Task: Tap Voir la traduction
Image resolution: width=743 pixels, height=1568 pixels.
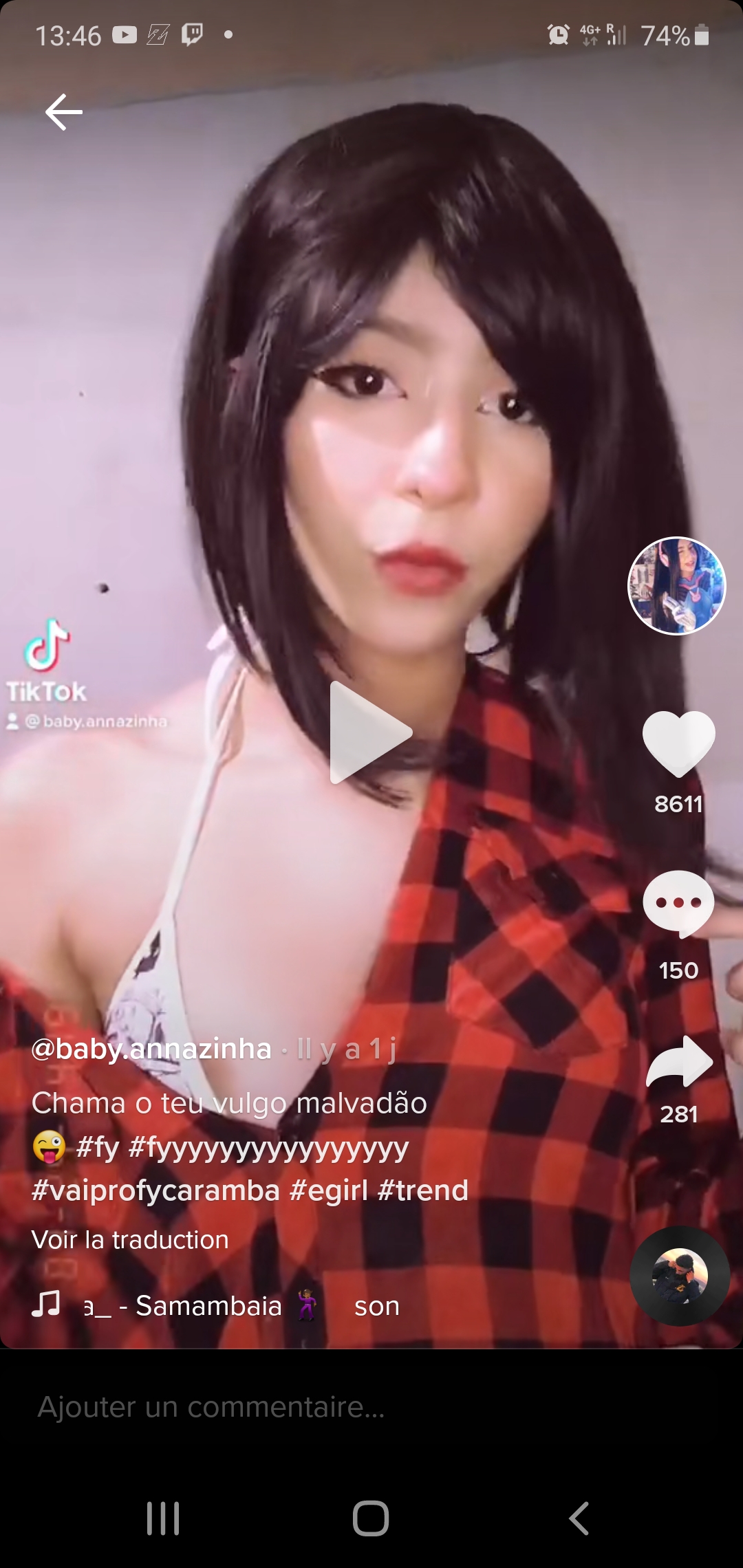Action: point(130,1240)
